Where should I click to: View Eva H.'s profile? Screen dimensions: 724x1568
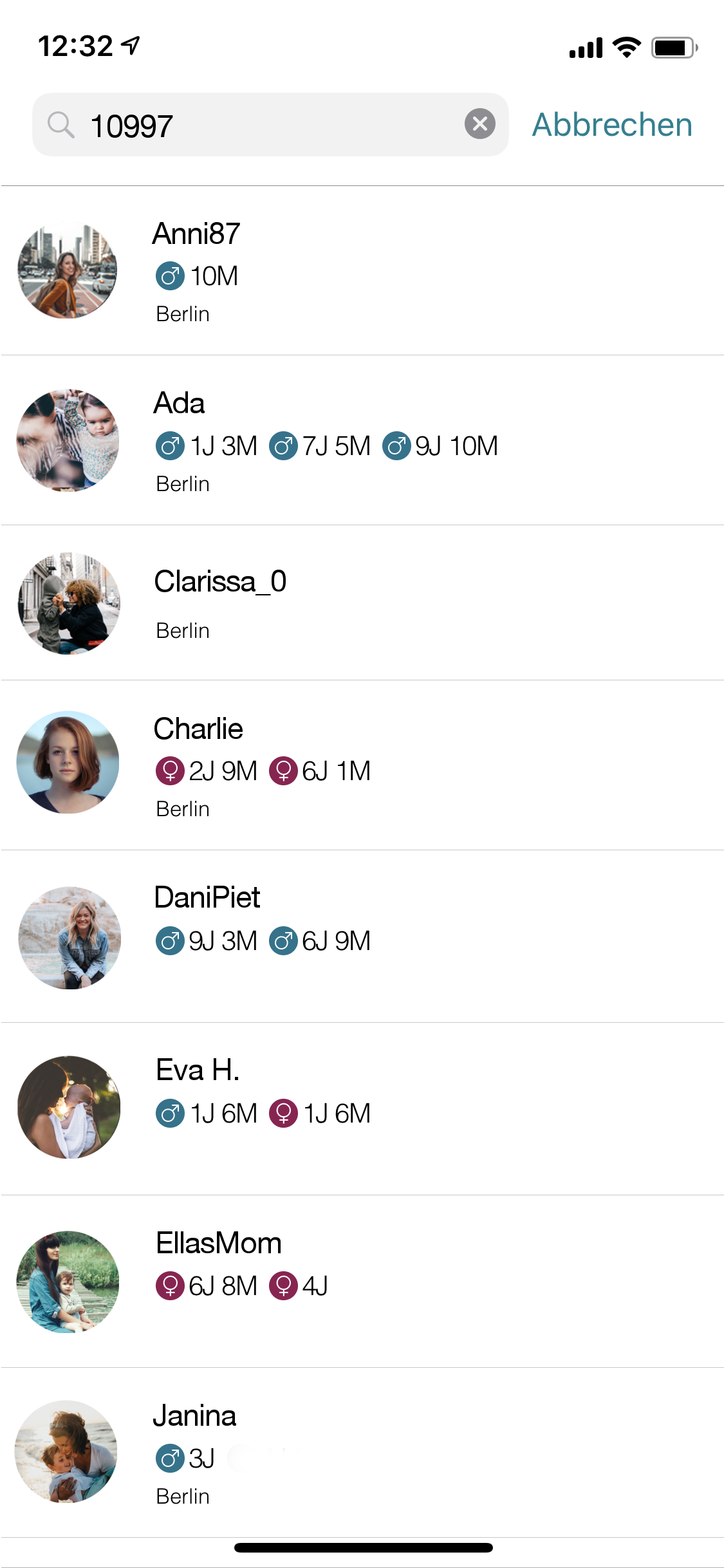click(x=362, y=1109)
